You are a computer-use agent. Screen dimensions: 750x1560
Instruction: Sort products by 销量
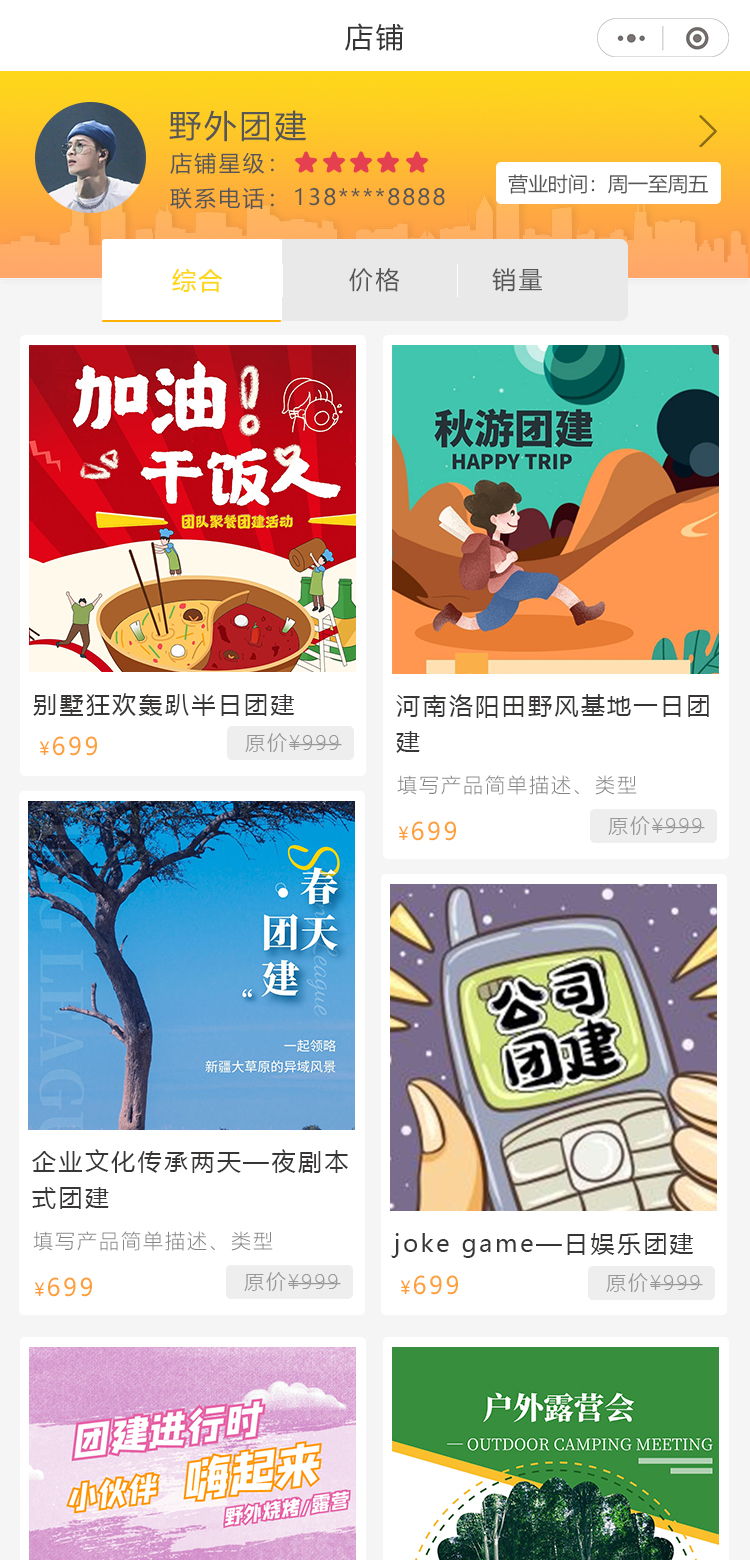coord(517,281)
